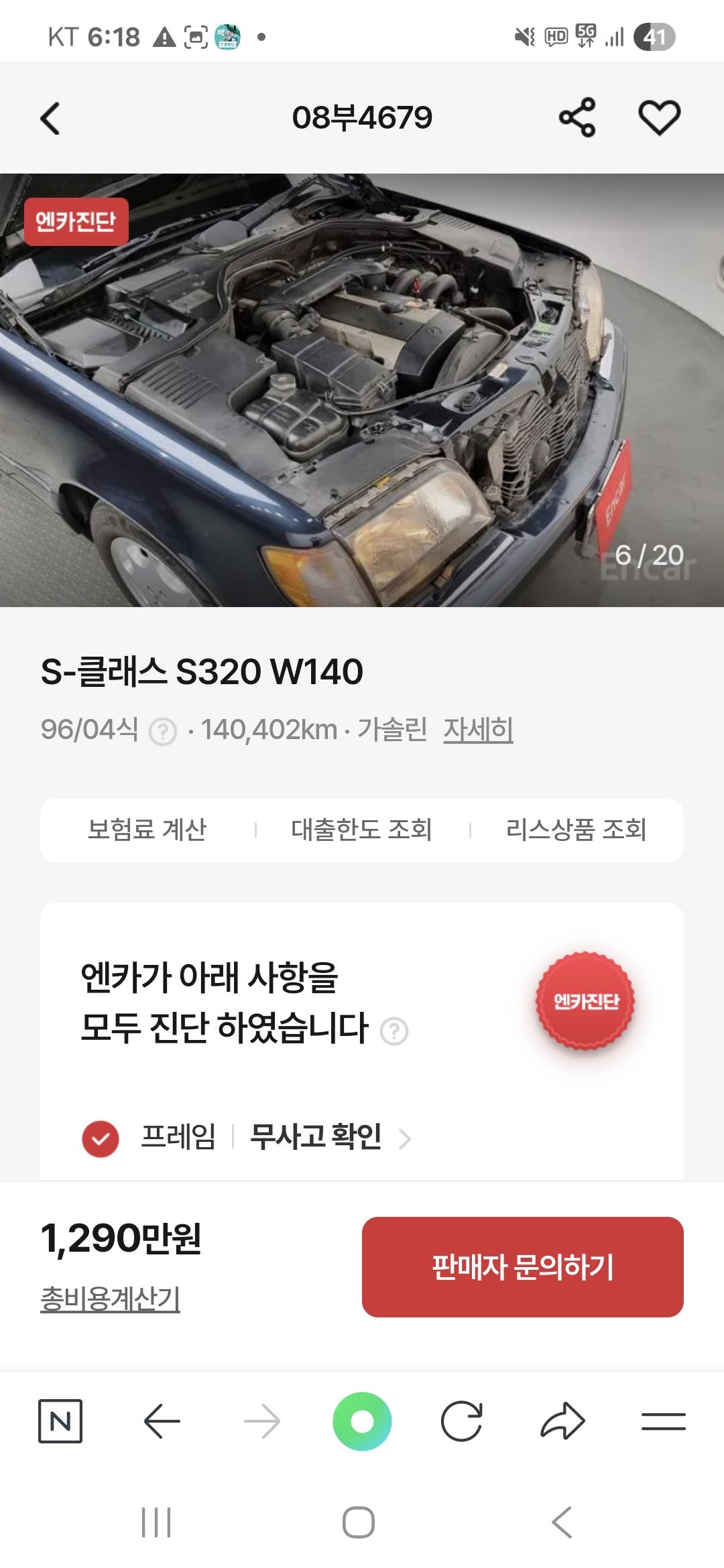Viewport: 724px width, 1568px height.
Task: Add the car to favorites with heart icon
Action: [658, 118]
